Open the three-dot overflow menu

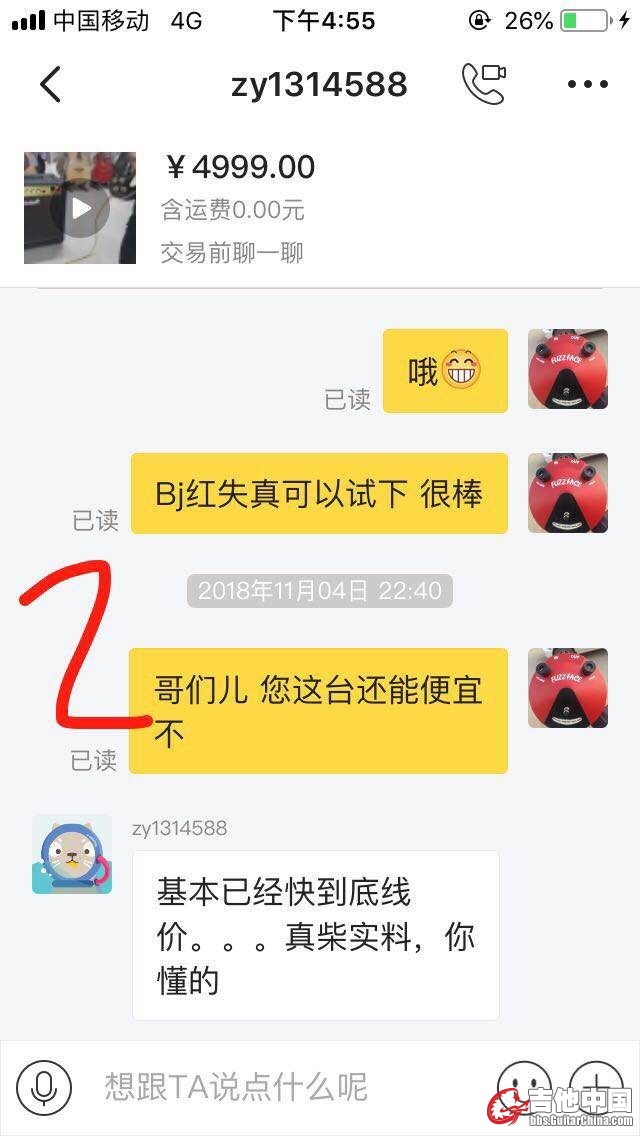[x=587, y=85]
